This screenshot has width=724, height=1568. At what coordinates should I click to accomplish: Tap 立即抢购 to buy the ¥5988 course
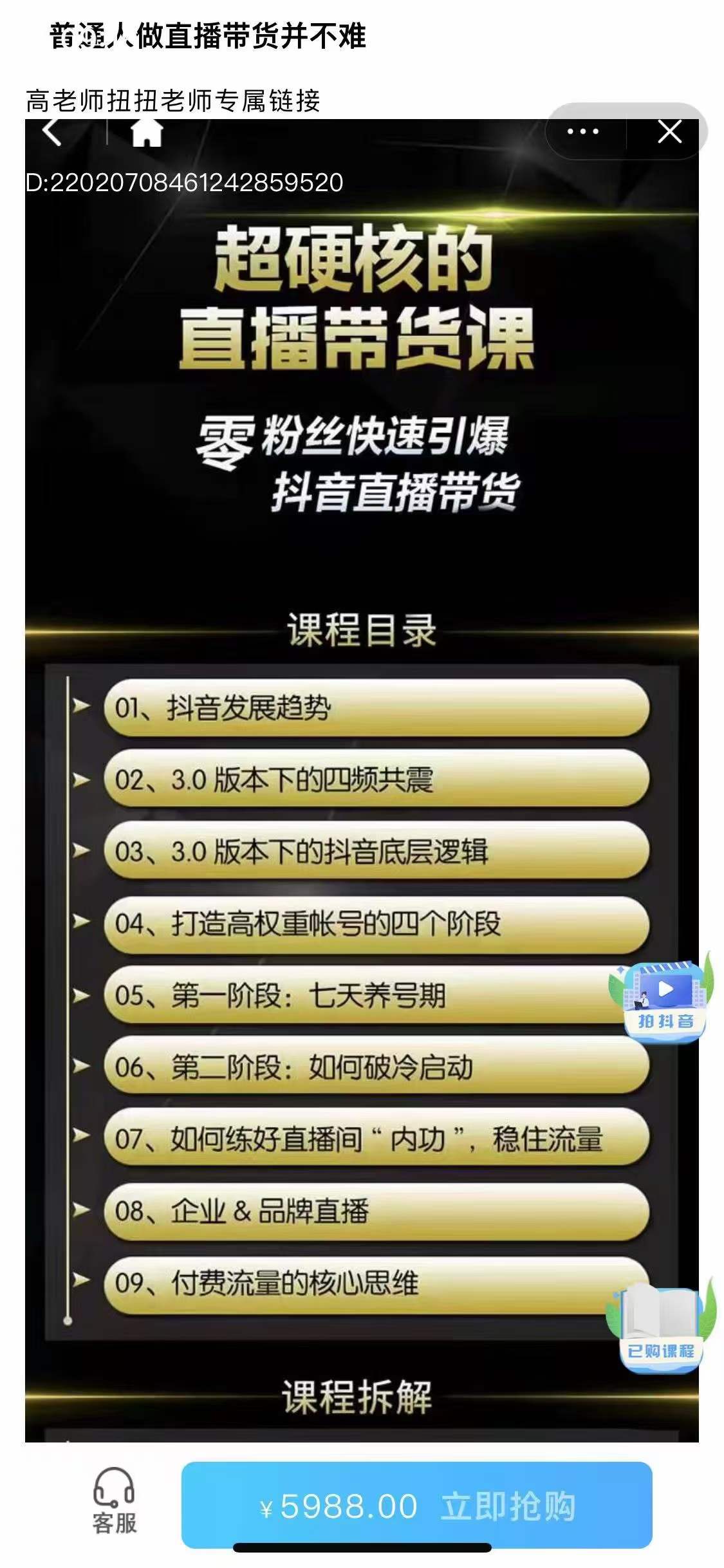416,1506
